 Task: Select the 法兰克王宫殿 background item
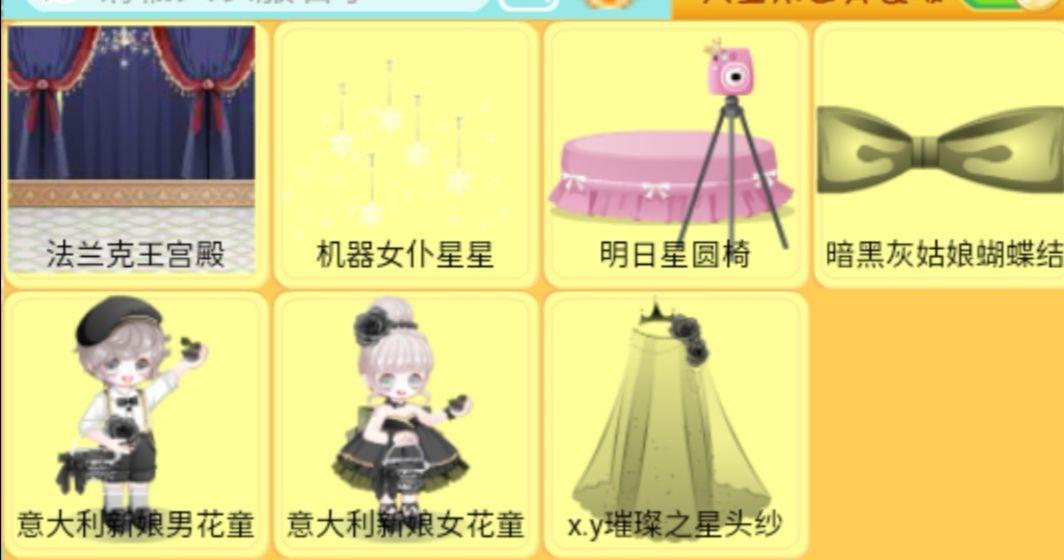(x=132, y=150)
